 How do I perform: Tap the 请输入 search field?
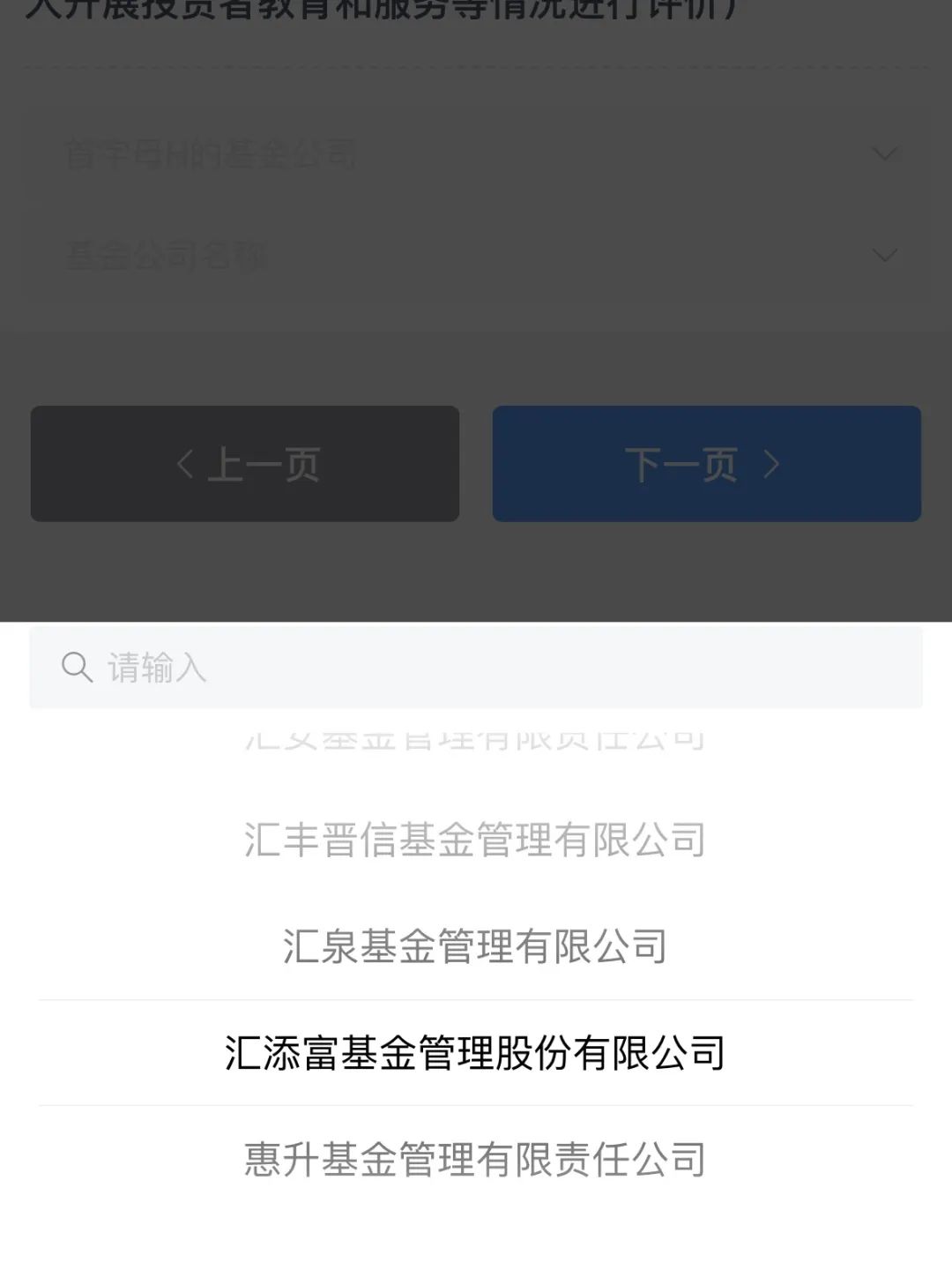tap(476, 668)
